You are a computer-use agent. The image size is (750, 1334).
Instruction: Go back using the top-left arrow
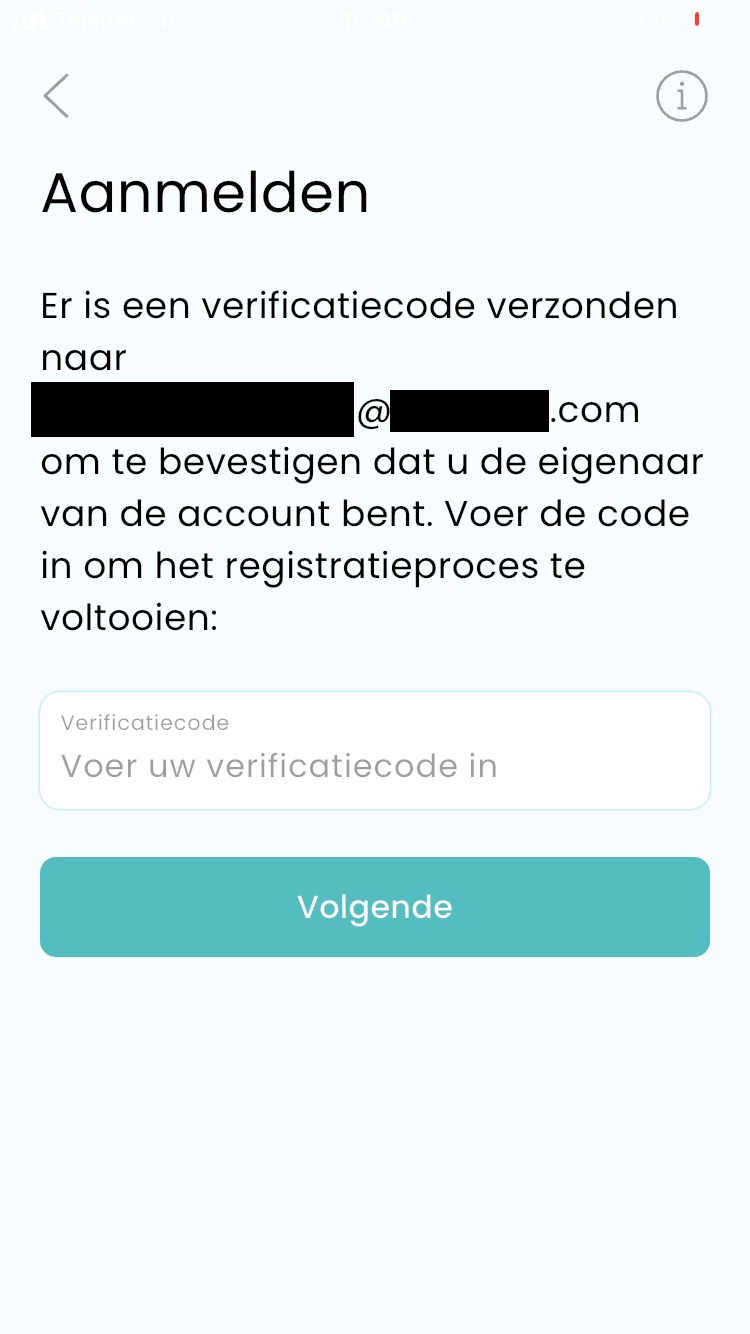(x=56, y=96)
